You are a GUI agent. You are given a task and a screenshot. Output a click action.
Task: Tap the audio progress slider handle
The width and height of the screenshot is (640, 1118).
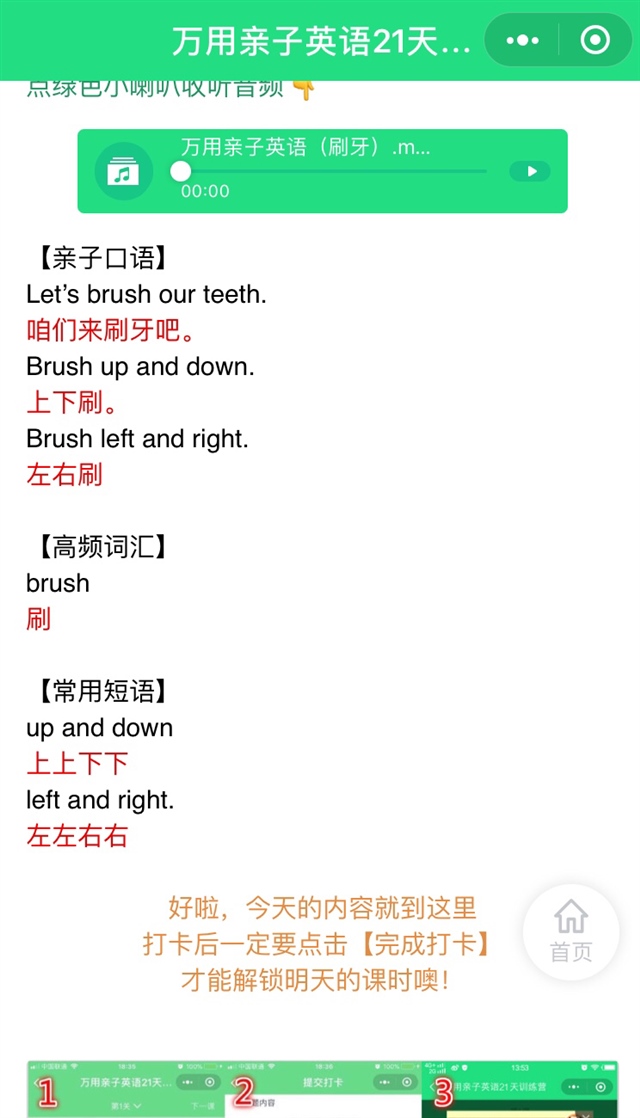point(181,171)
